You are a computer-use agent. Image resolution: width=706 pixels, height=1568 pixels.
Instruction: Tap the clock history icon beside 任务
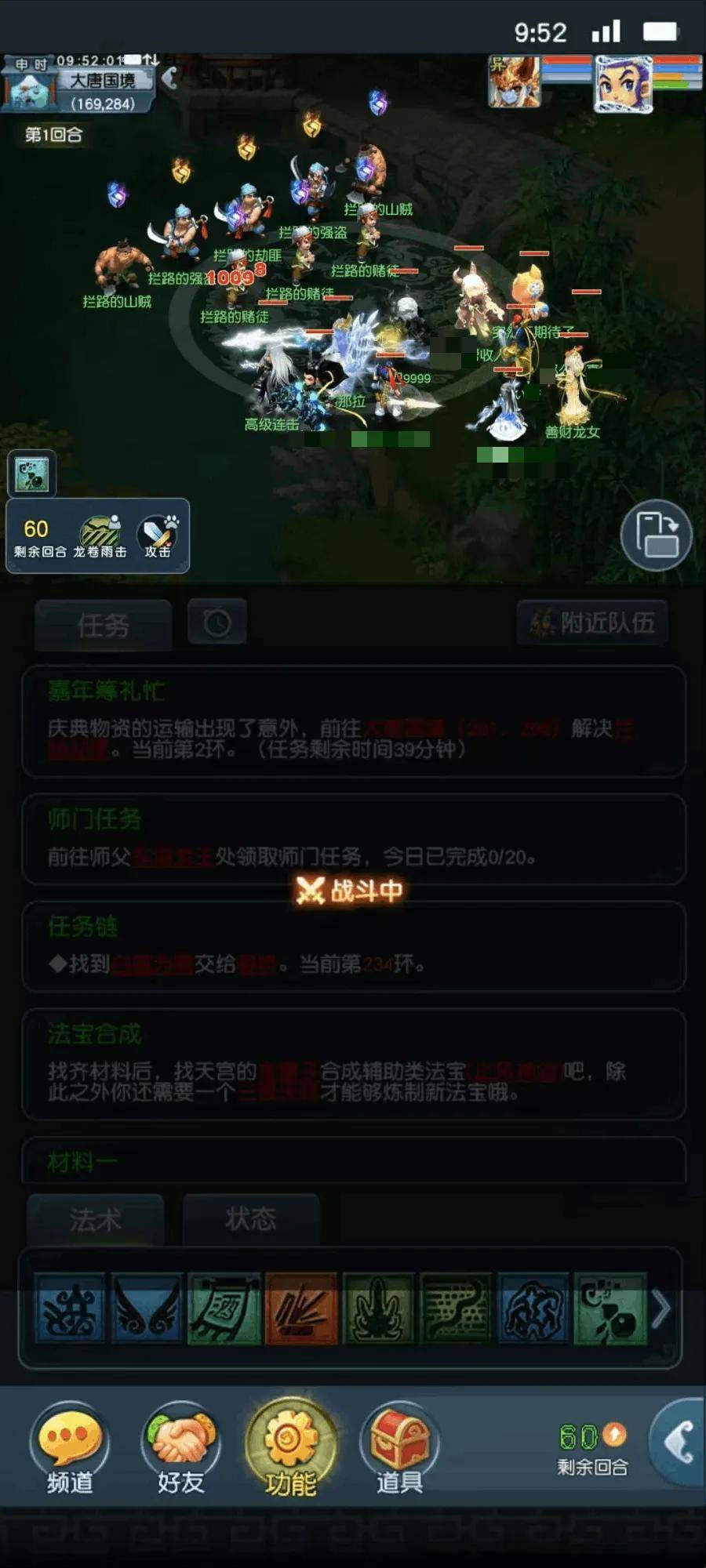[x=217, y=623]
